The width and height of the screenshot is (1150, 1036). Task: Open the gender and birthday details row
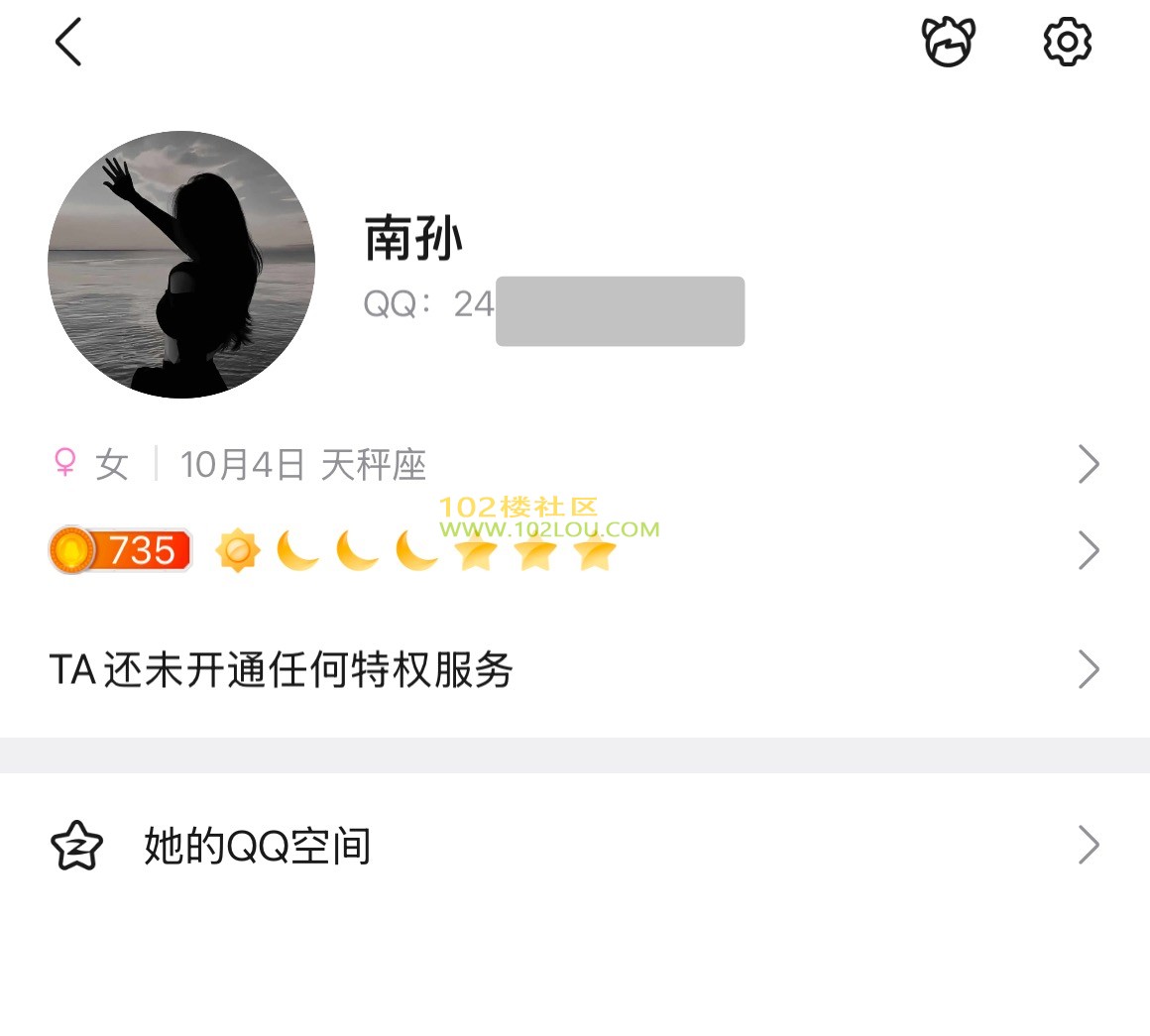click(575, 464)
